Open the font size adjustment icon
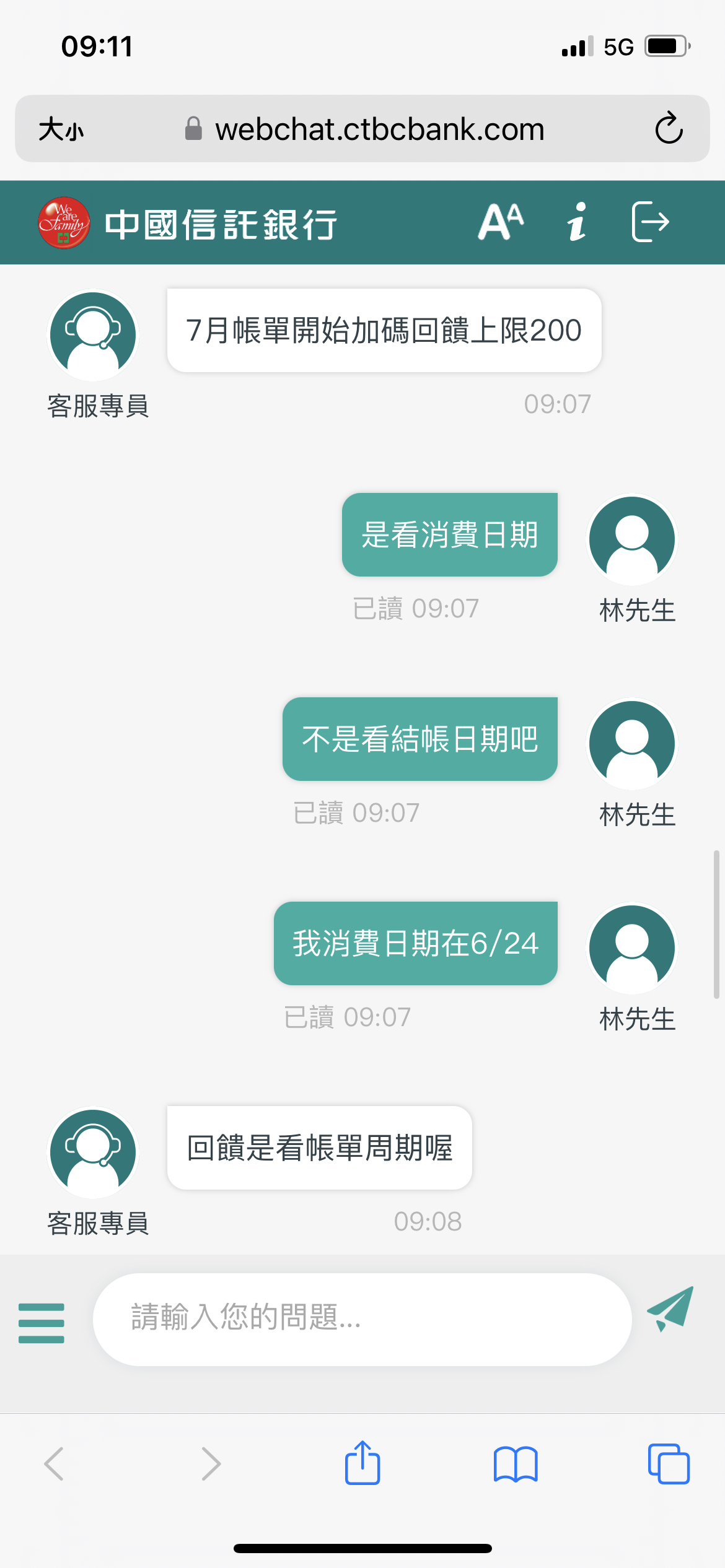The image size is (725, 1568). (x=501, y=222)
